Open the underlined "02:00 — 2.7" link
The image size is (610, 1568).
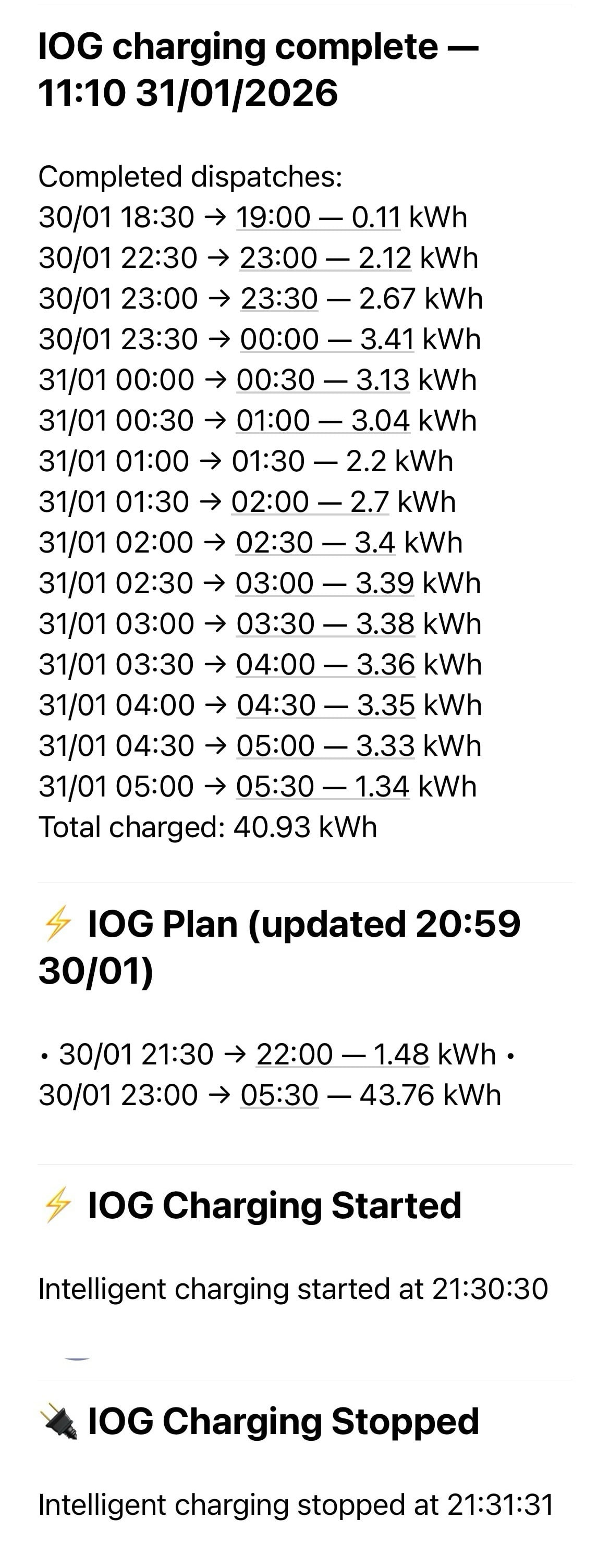(x=309, y=502)
